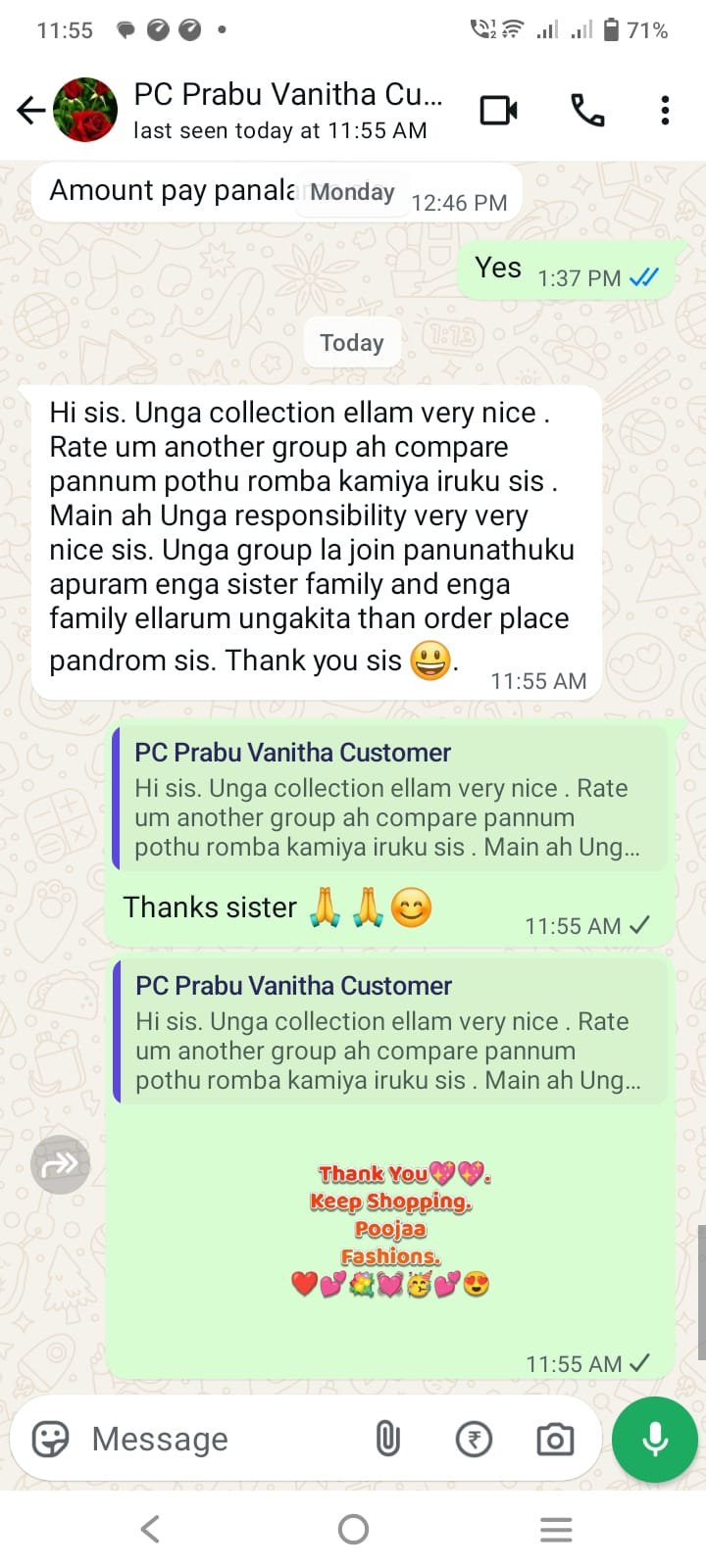Viewport: 706px width, 1568px height.
Task: Tap the Message text field
Action: [216, 1439]
